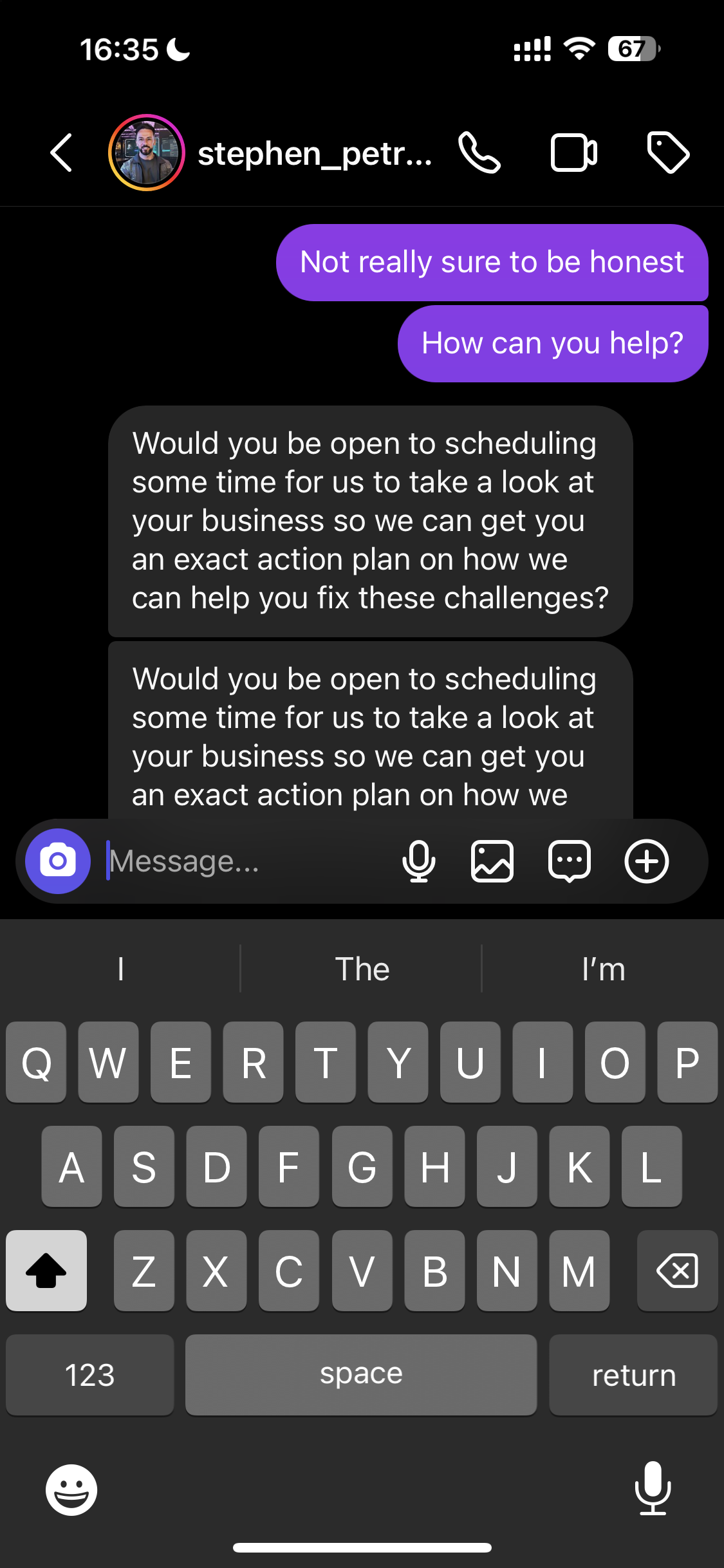
Task: Open the sticker picker icon
Action: coord(570,861)
